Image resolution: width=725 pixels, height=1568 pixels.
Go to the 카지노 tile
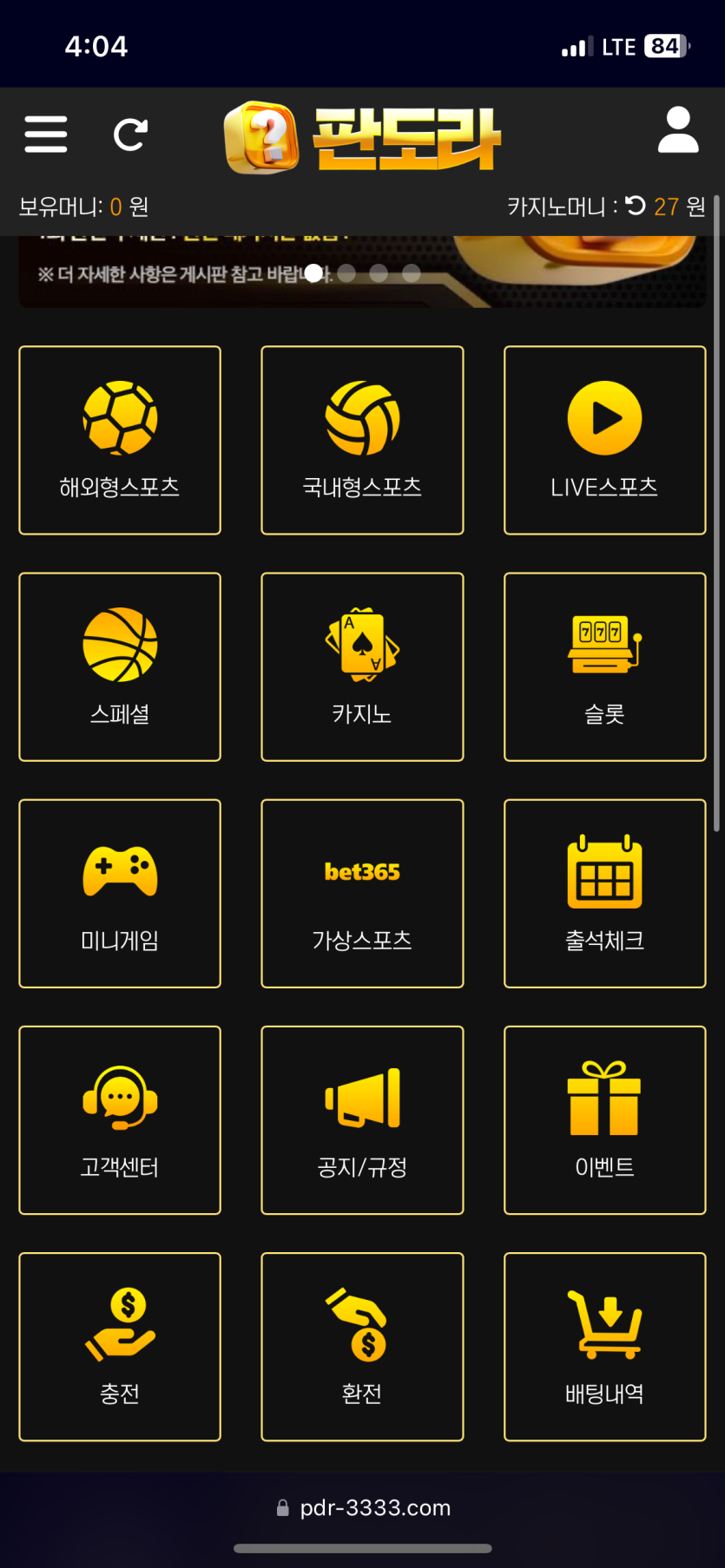362,666
